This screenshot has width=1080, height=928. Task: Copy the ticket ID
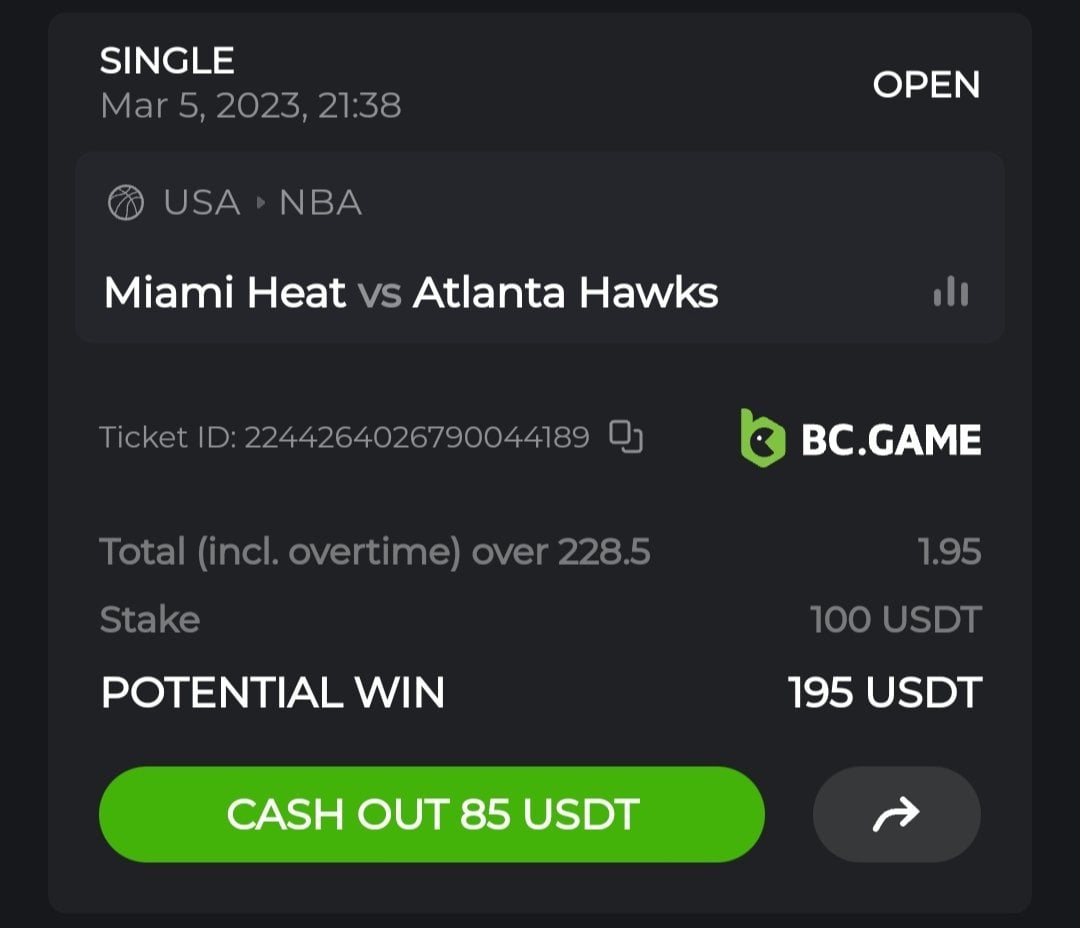click(x=626, y=437)
